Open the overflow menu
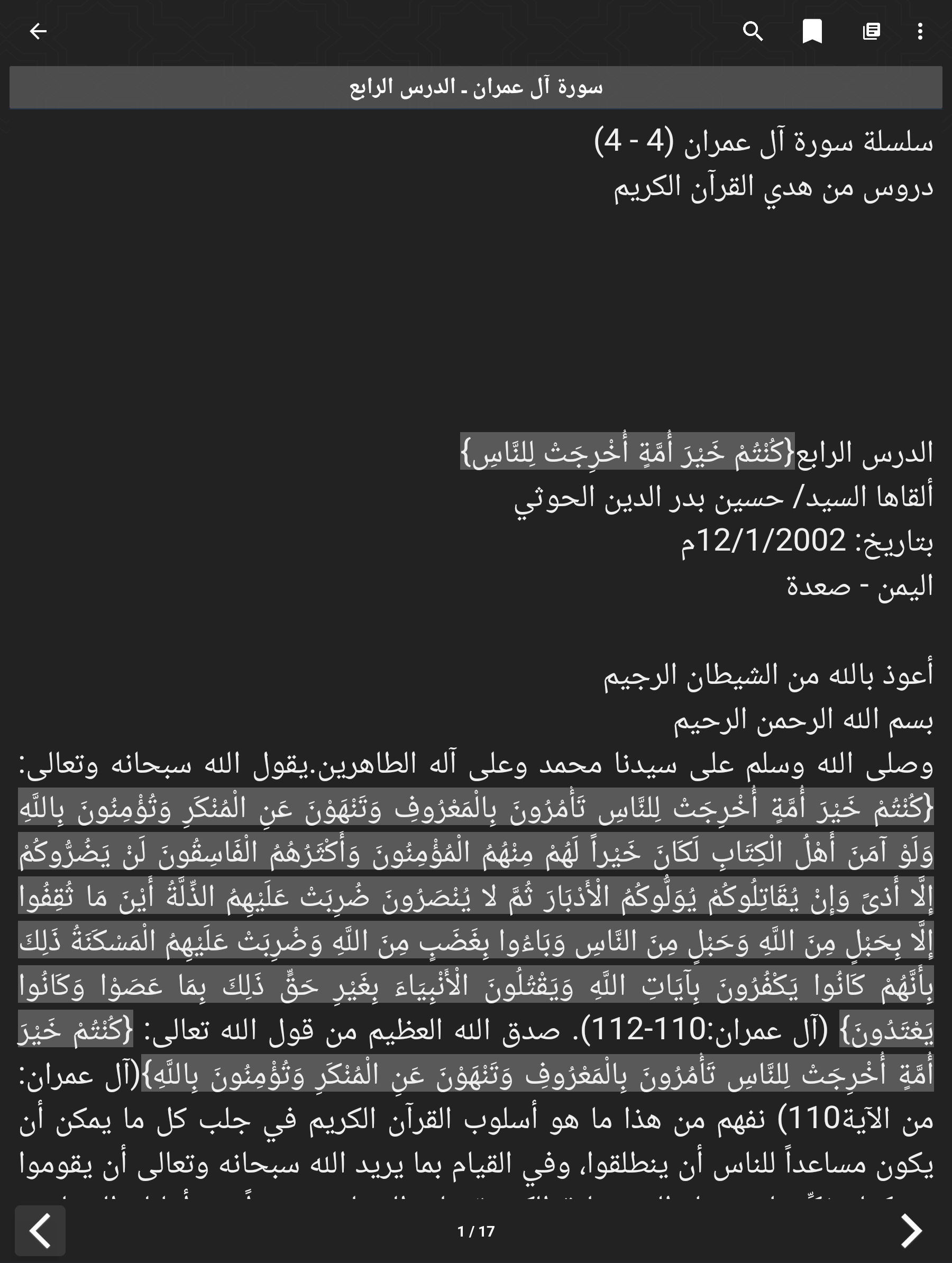 click(919, 31)
